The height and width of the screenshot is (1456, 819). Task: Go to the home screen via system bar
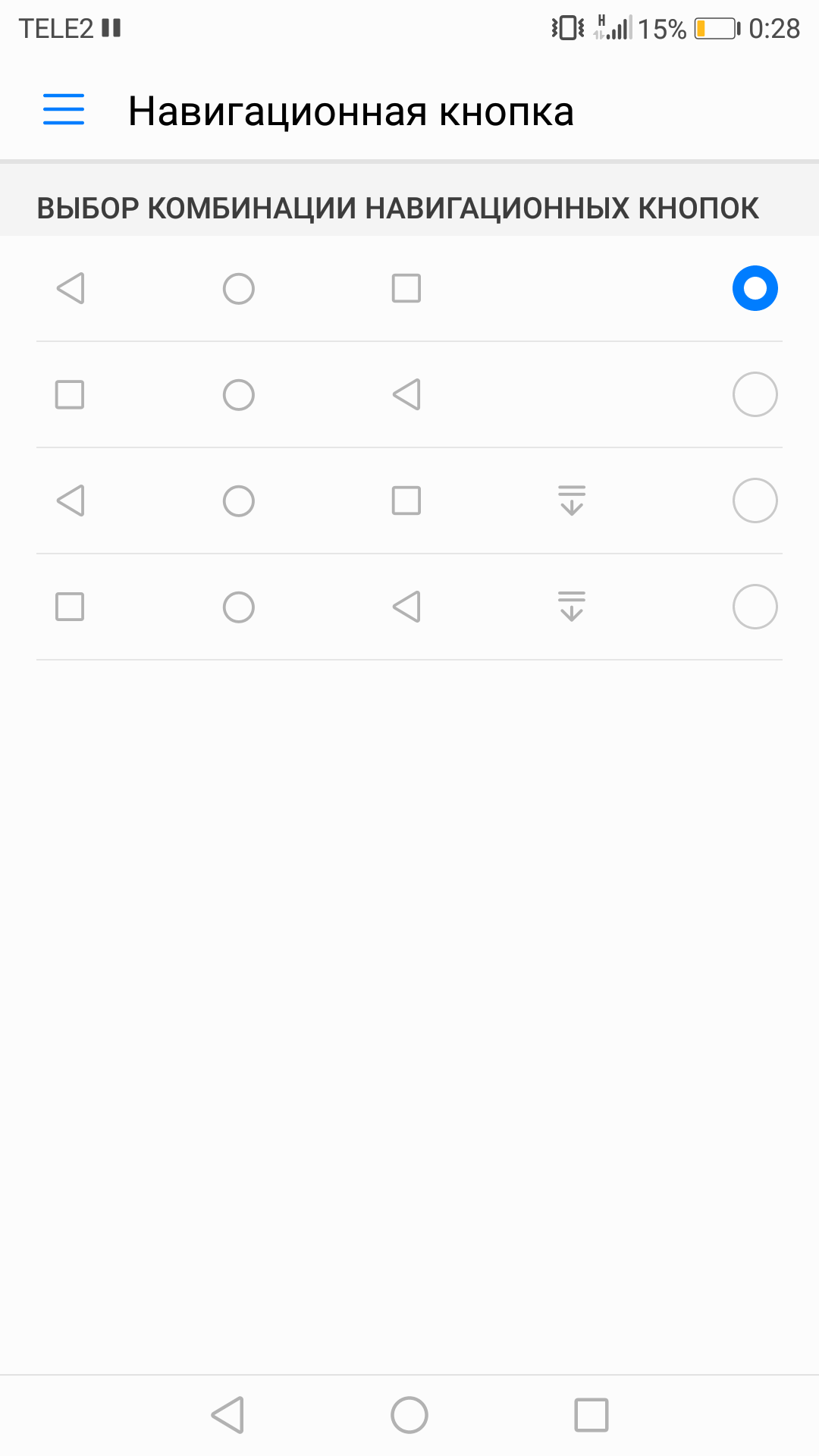click(409, 1415)
